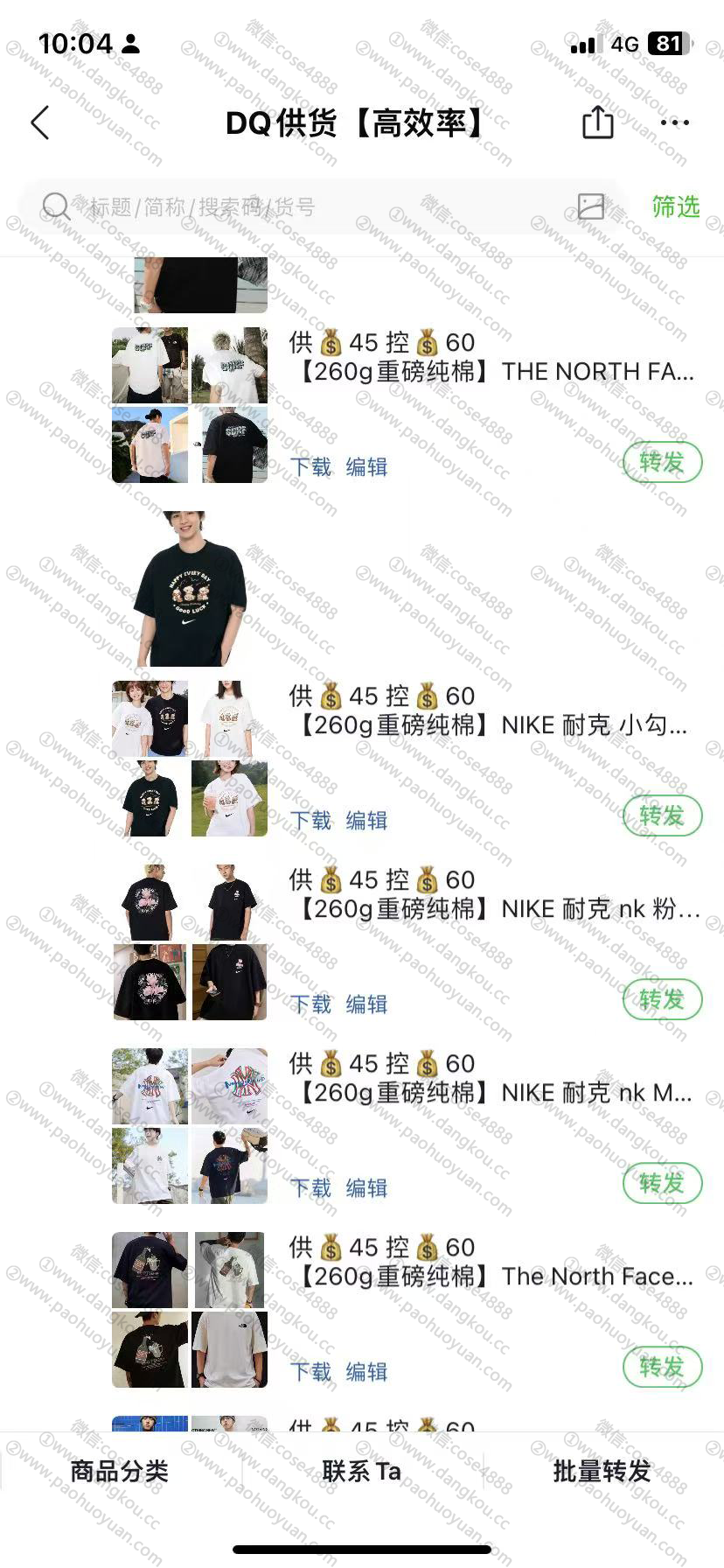This screenshot has height=1568, width=724.
Task: Edit the NIKE 耐克 小勾 listing
Action: coord(366,821)
